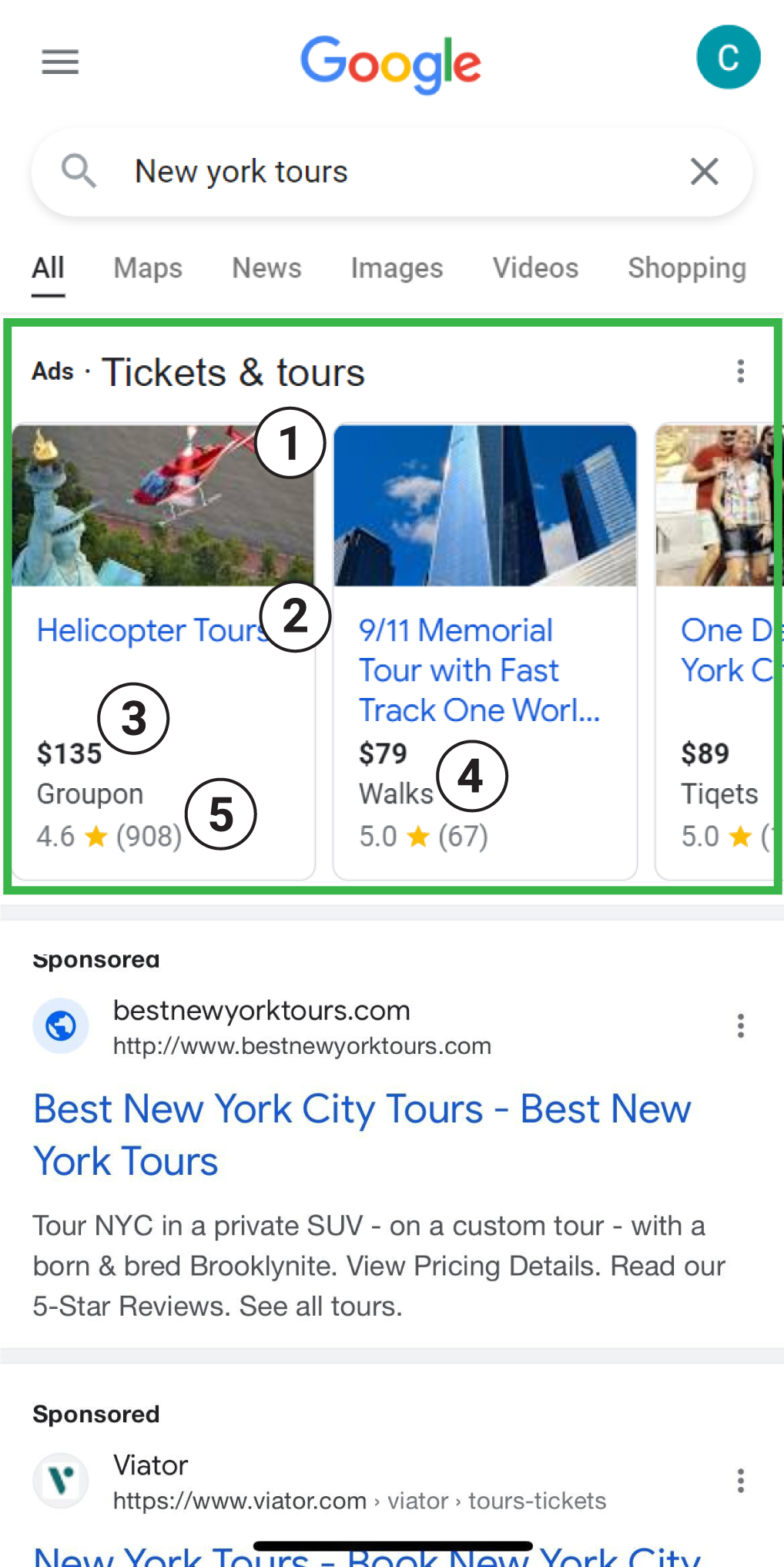Switch to the Videos tab

coord(535,268)
